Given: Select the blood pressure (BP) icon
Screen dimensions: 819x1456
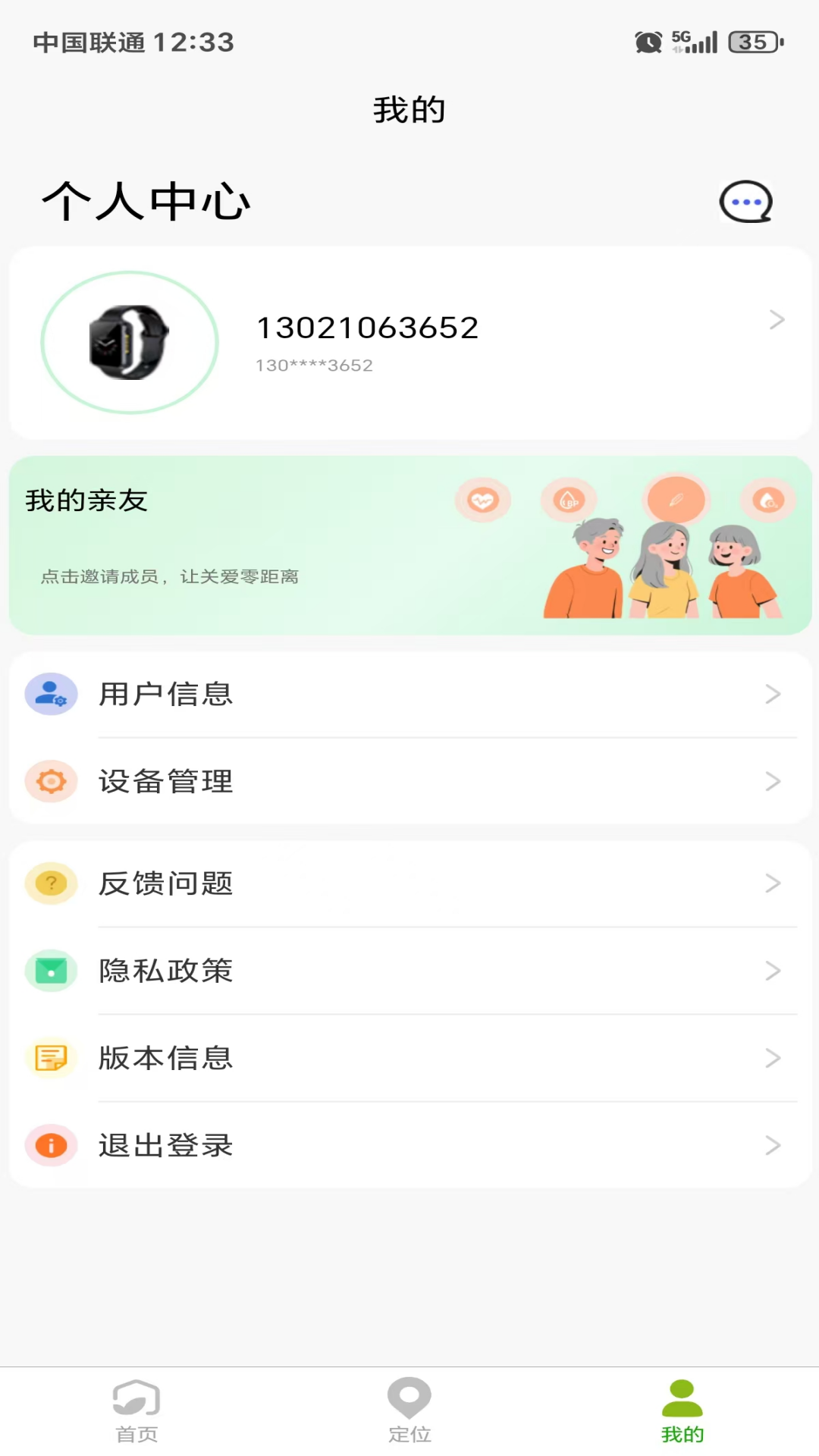Looking at the screenshot, I should click(x=569, y=500).
